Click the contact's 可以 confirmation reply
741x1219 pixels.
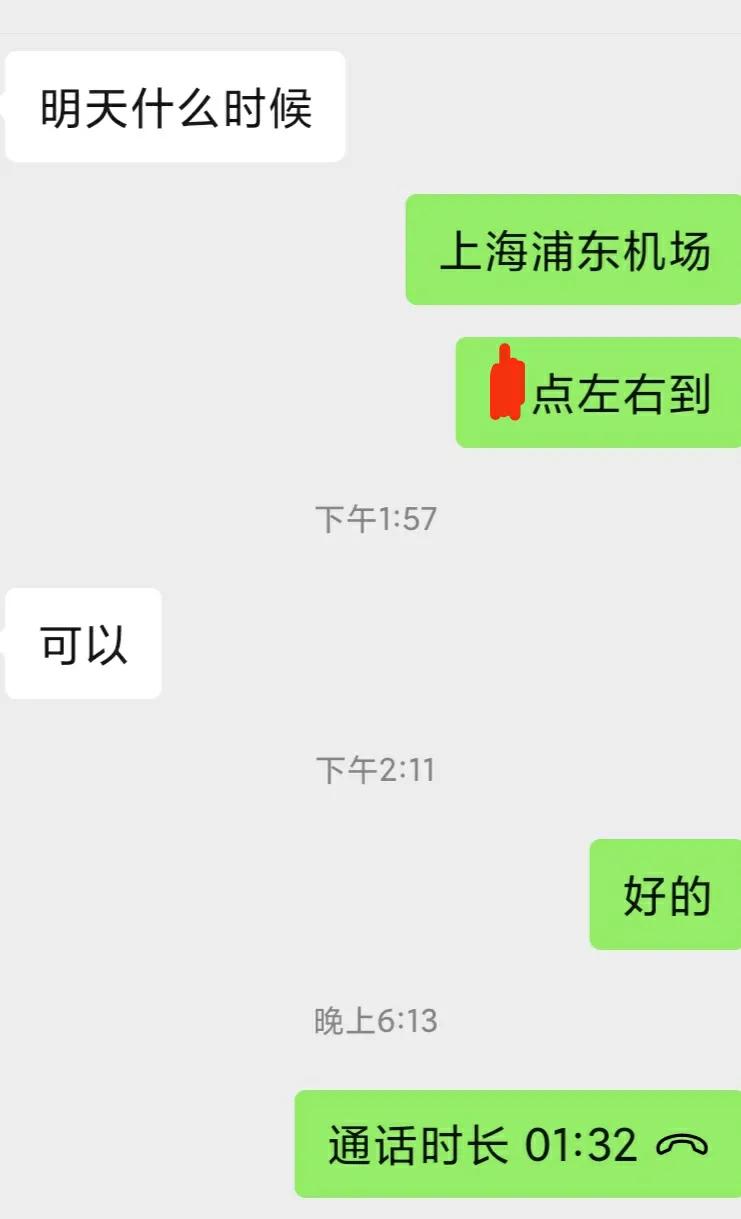pyautogui.click(x=82, y=644)
